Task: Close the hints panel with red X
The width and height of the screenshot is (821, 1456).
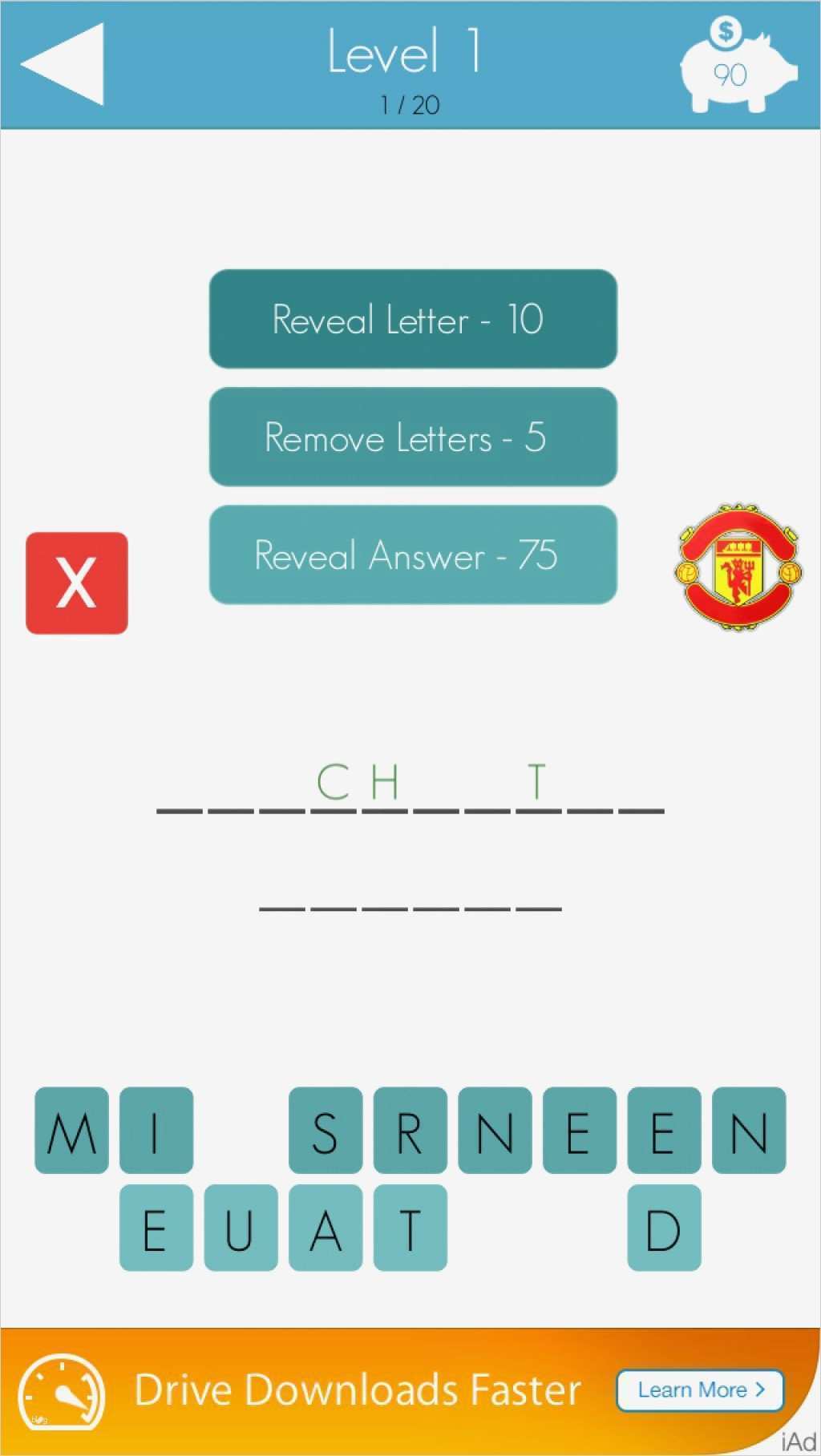Action: [x=77, y=583]
